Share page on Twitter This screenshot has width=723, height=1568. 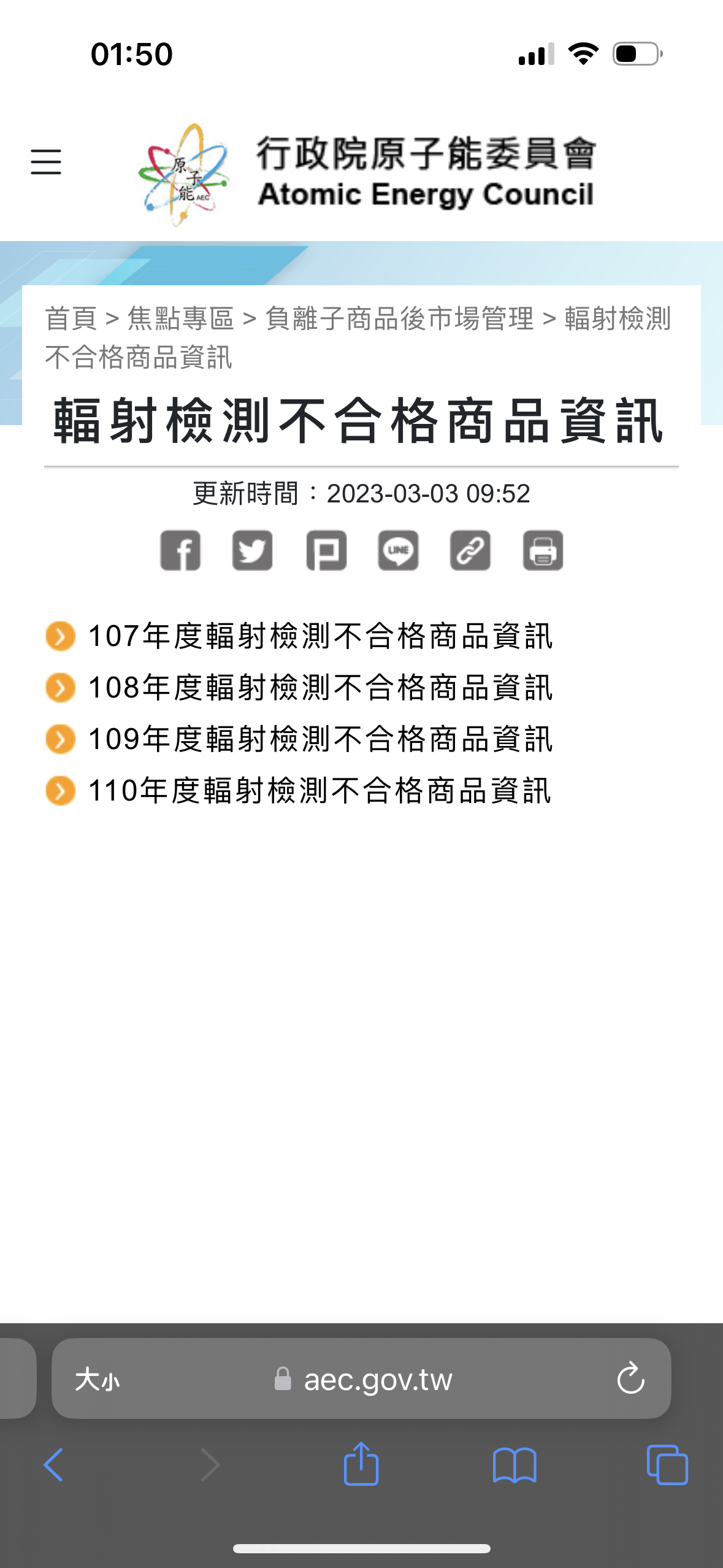[253, 550]
